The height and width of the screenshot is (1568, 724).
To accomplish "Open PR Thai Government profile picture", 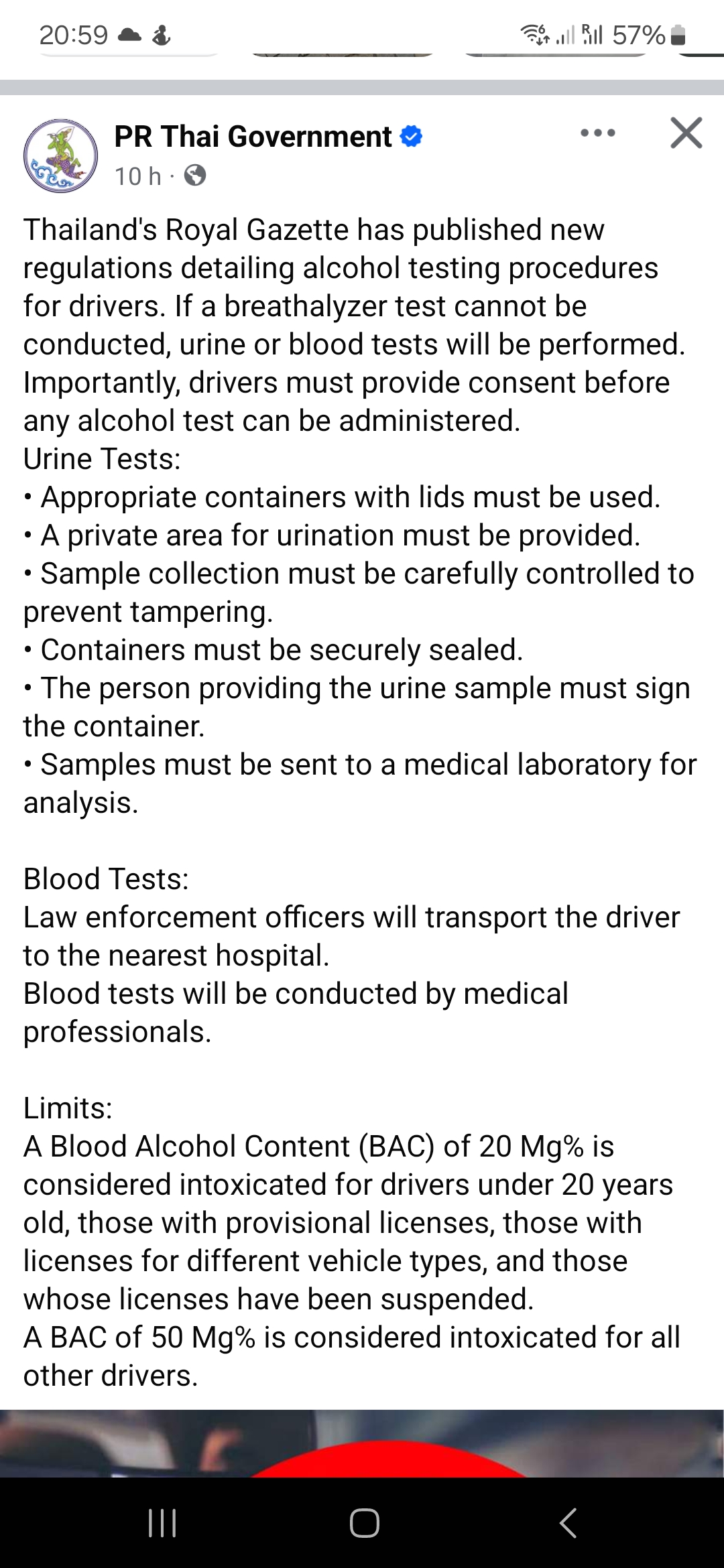I will pyautogui.click(x=60, y=156).
